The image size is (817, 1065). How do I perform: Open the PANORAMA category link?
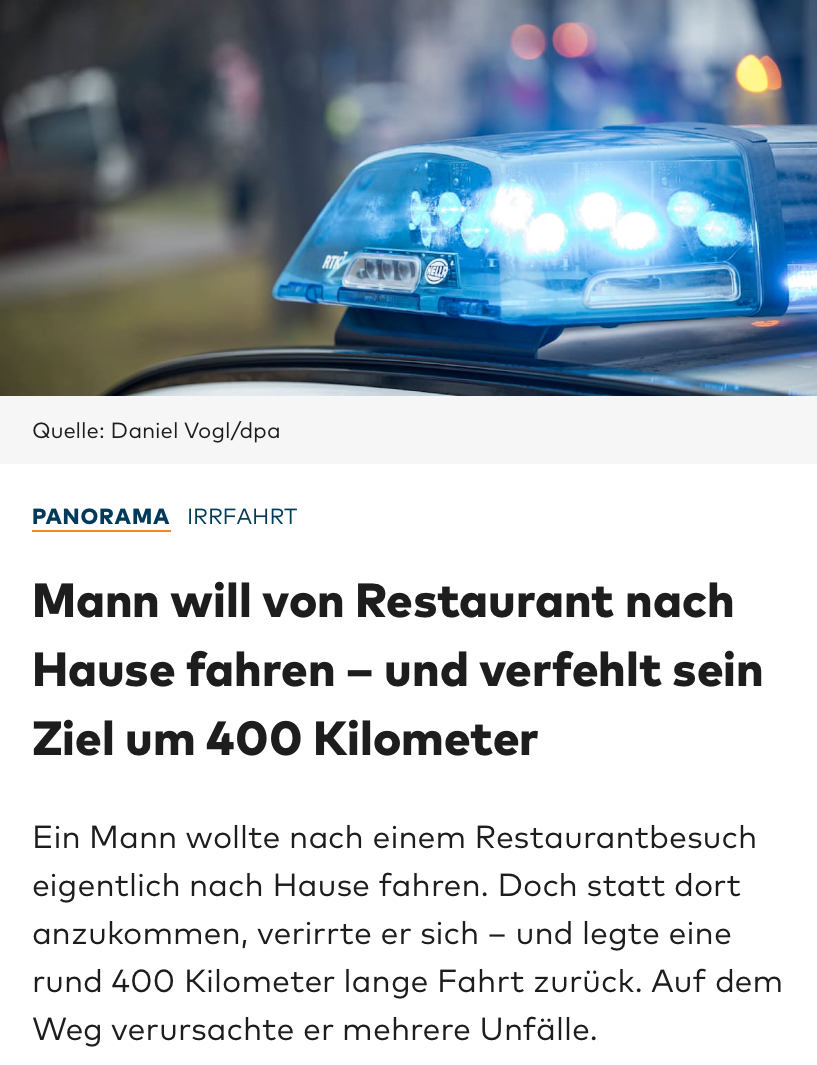(101, 517)
